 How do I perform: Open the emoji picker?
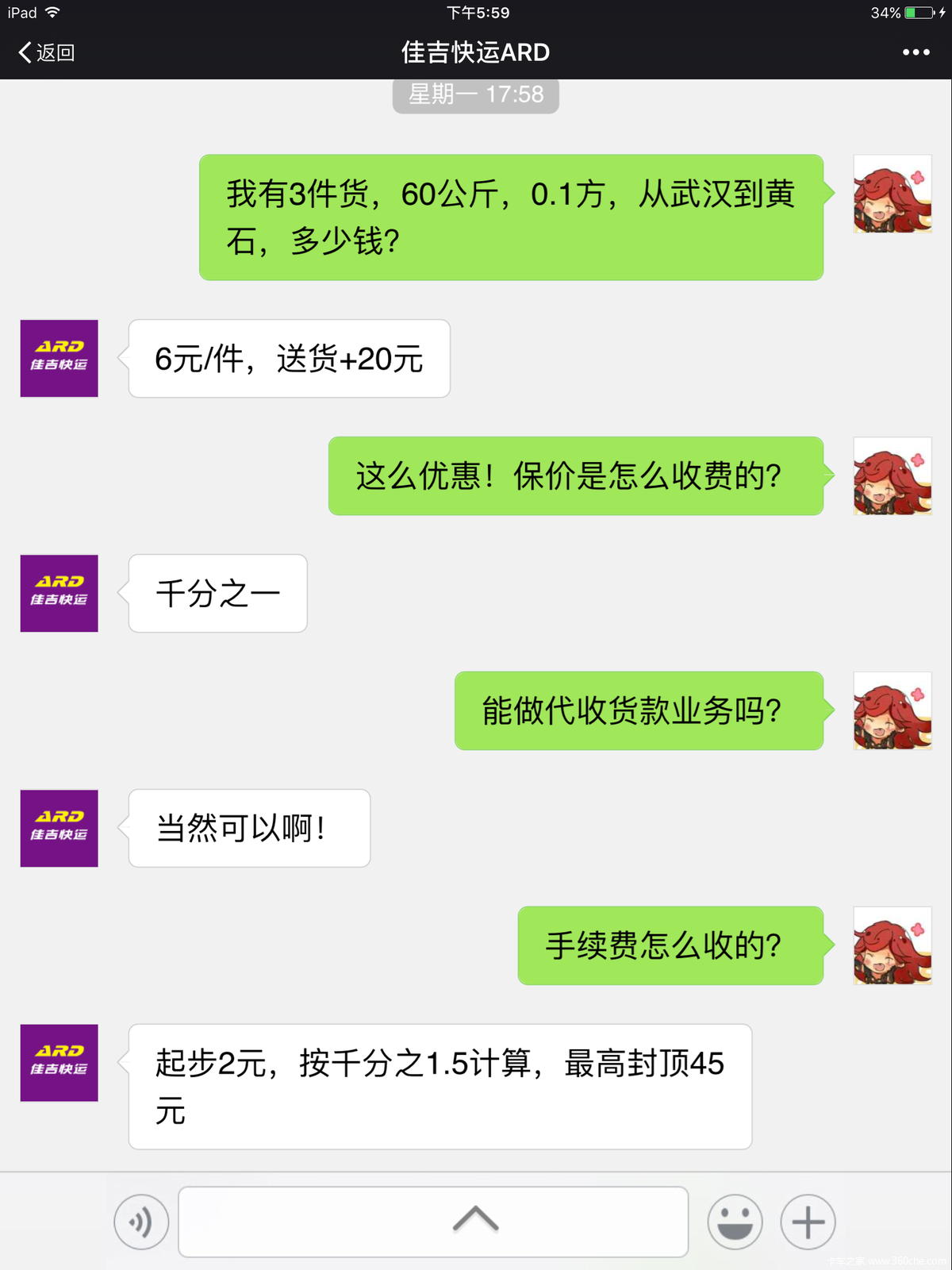735,1222
